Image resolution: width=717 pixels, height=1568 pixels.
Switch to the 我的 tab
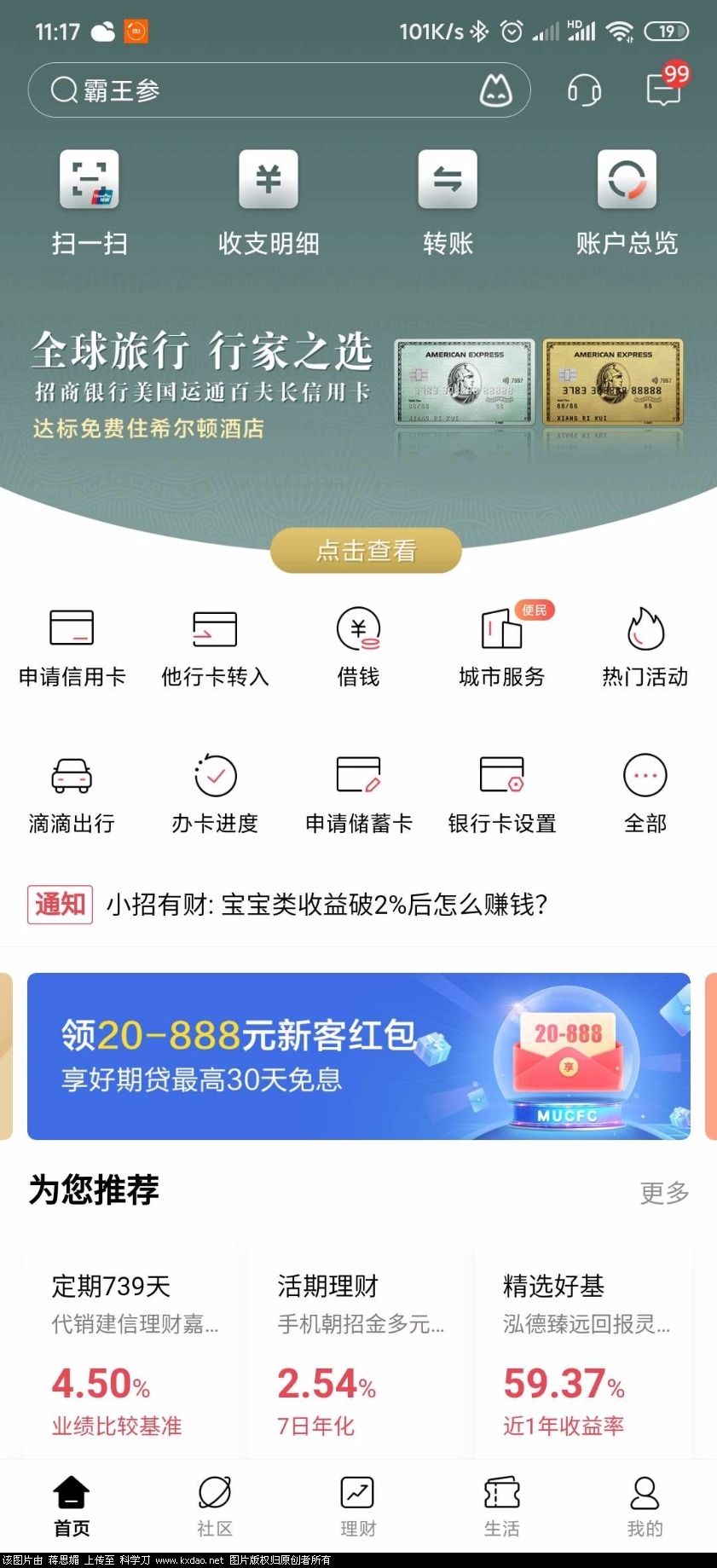coord(645,1507)
